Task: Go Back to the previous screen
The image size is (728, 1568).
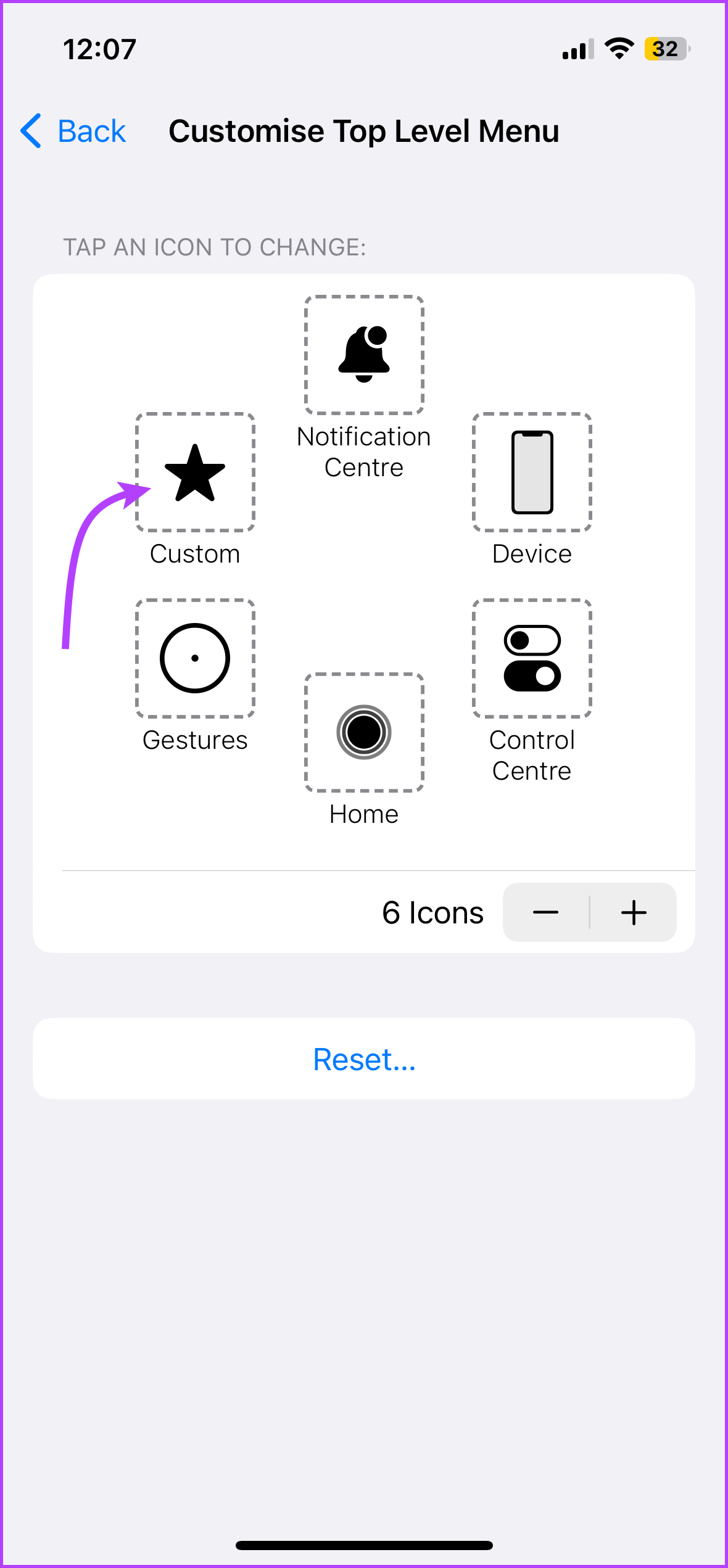Action: (73, 131)
